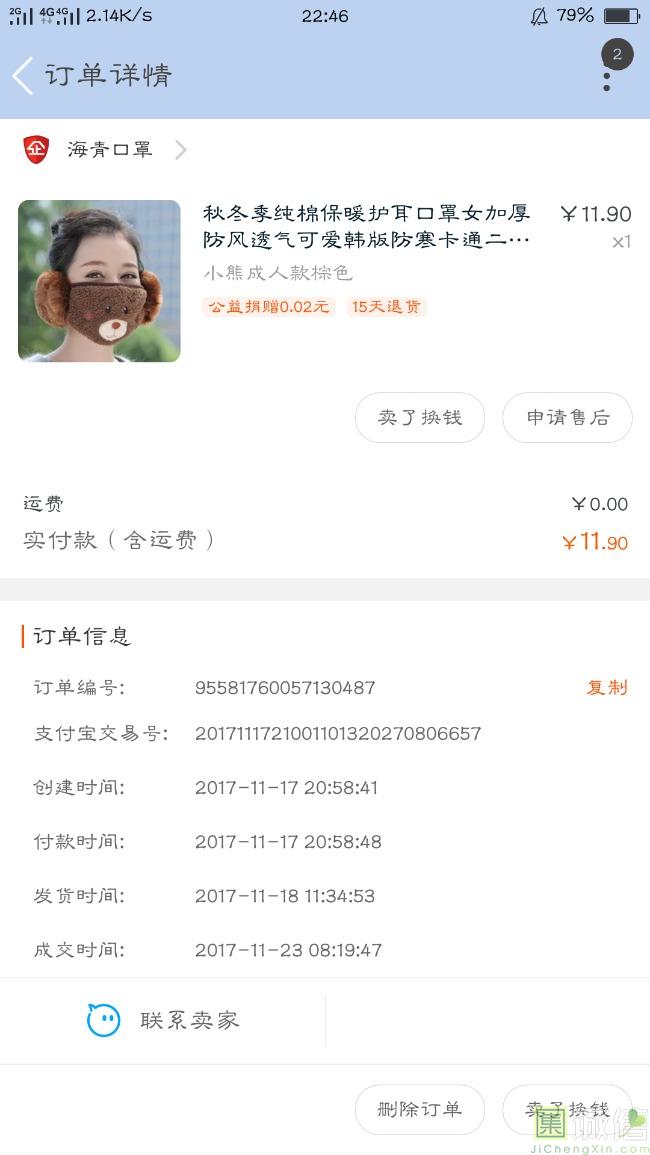Go back from order details
The width and height of the screenshot is (650, 1155).
pos(23,76)
